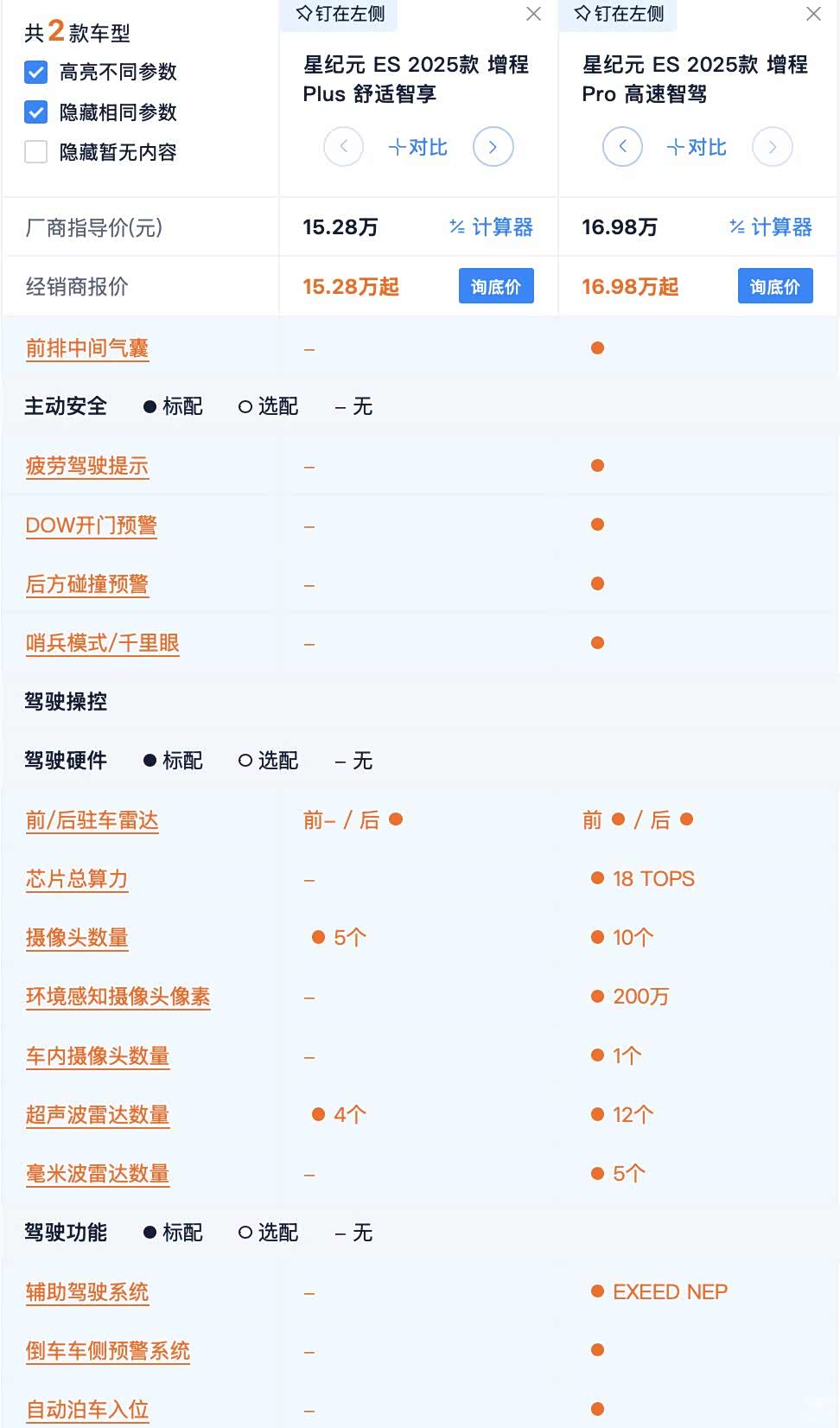
Task: Remove the Plus 舒适智享 model column
Action: point(534,14)
